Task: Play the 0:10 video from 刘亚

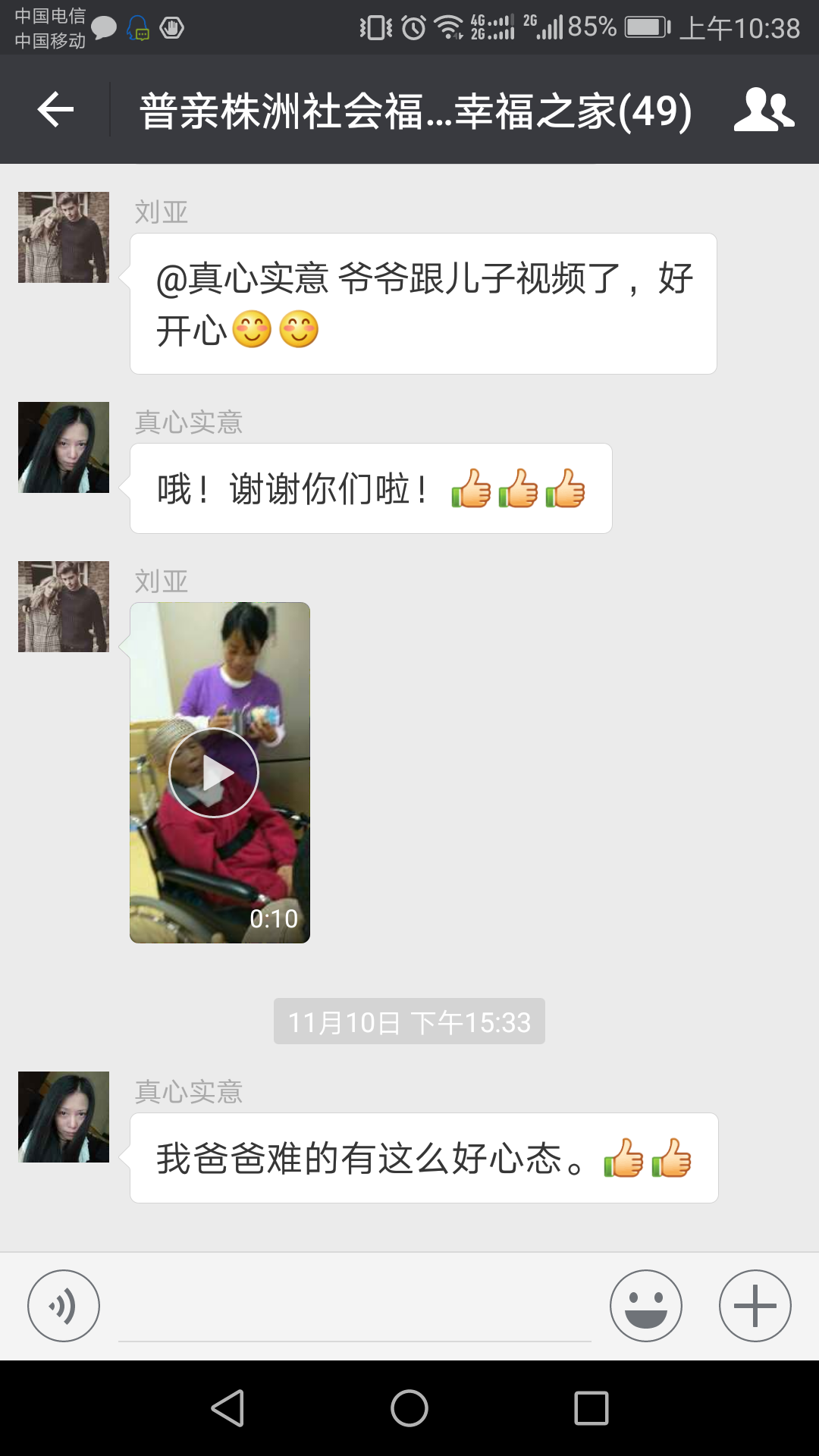Action: [214, 773]
